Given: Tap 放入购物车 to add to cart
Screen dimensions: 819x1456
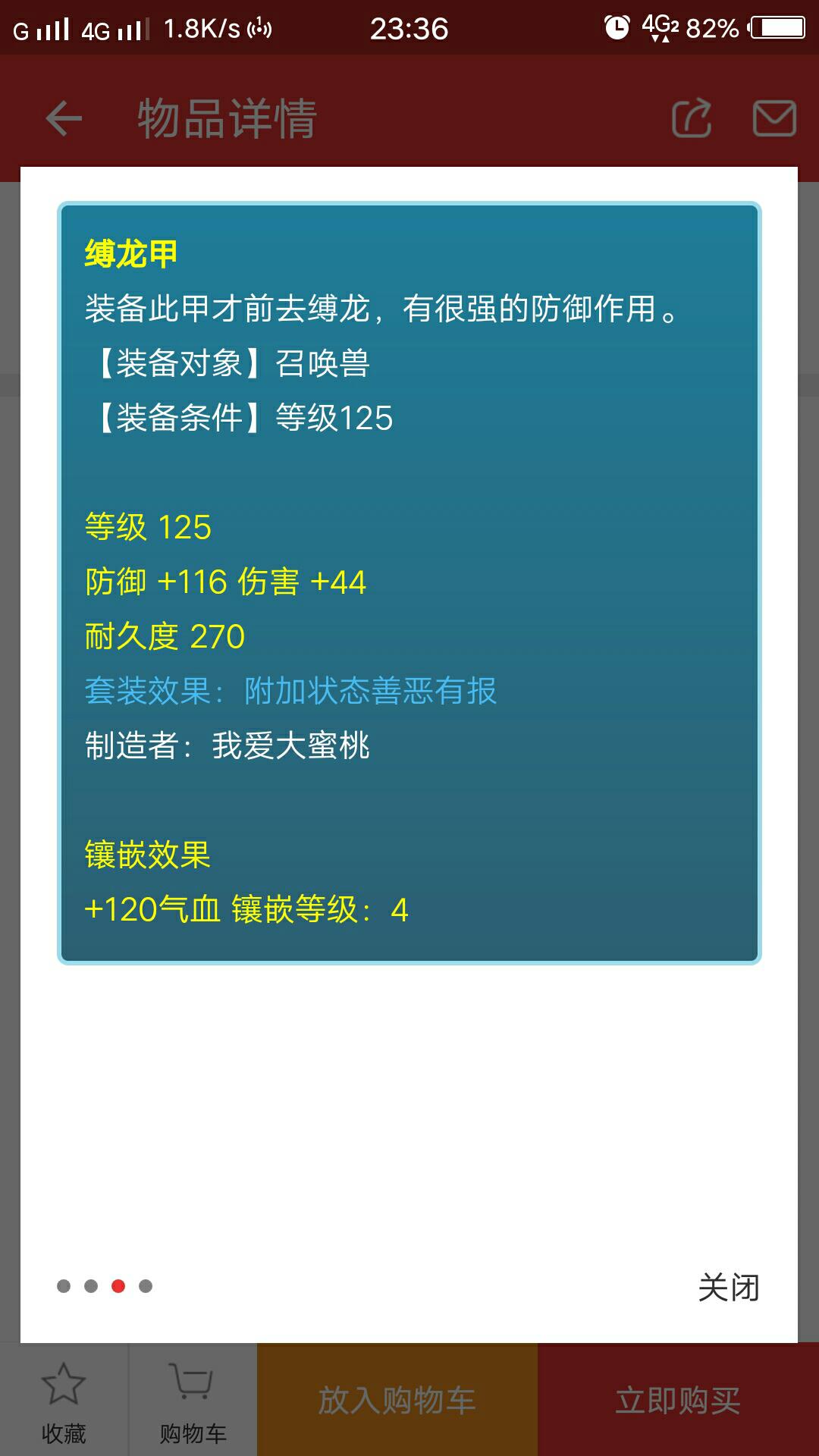Looking at the screenshot, I should [397, 1400].
